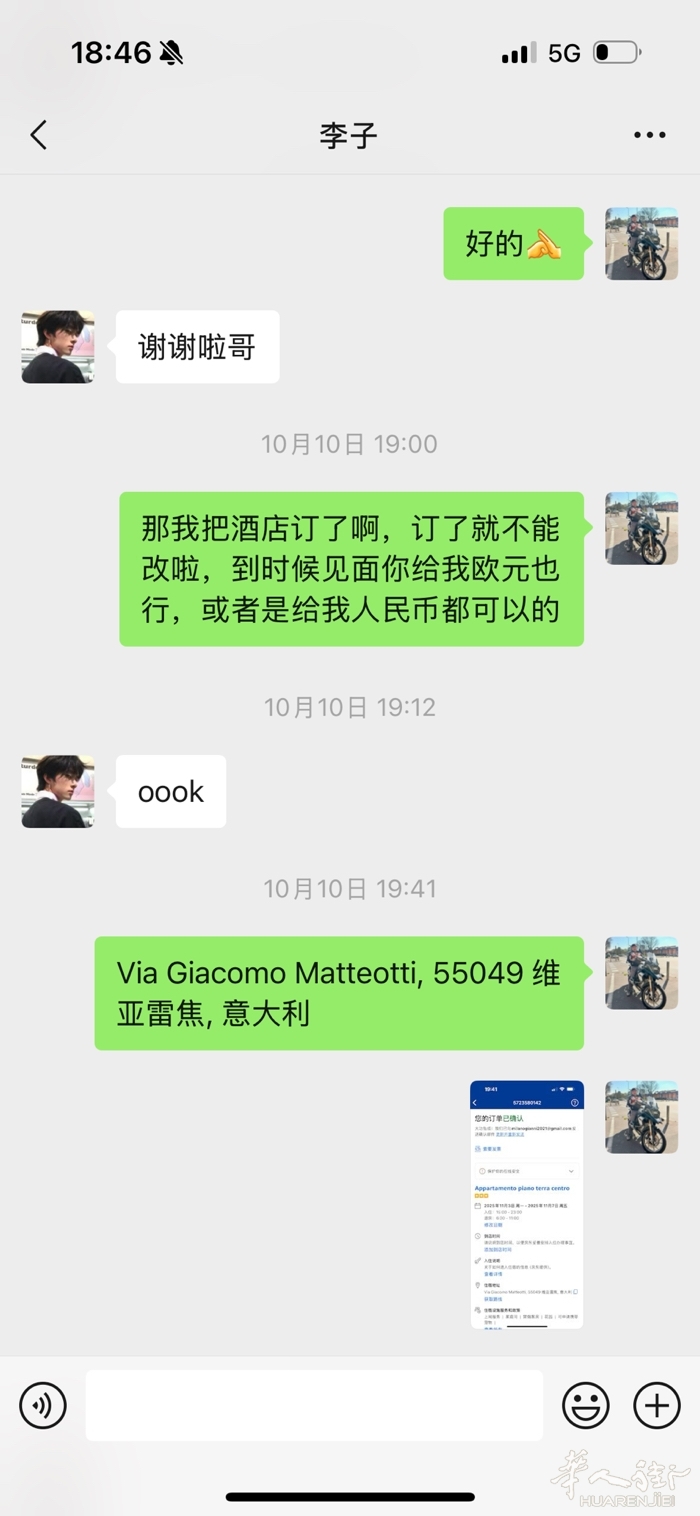Open my avatar next to the Via Giacomo Matteotti message

[x=641, y=973]
